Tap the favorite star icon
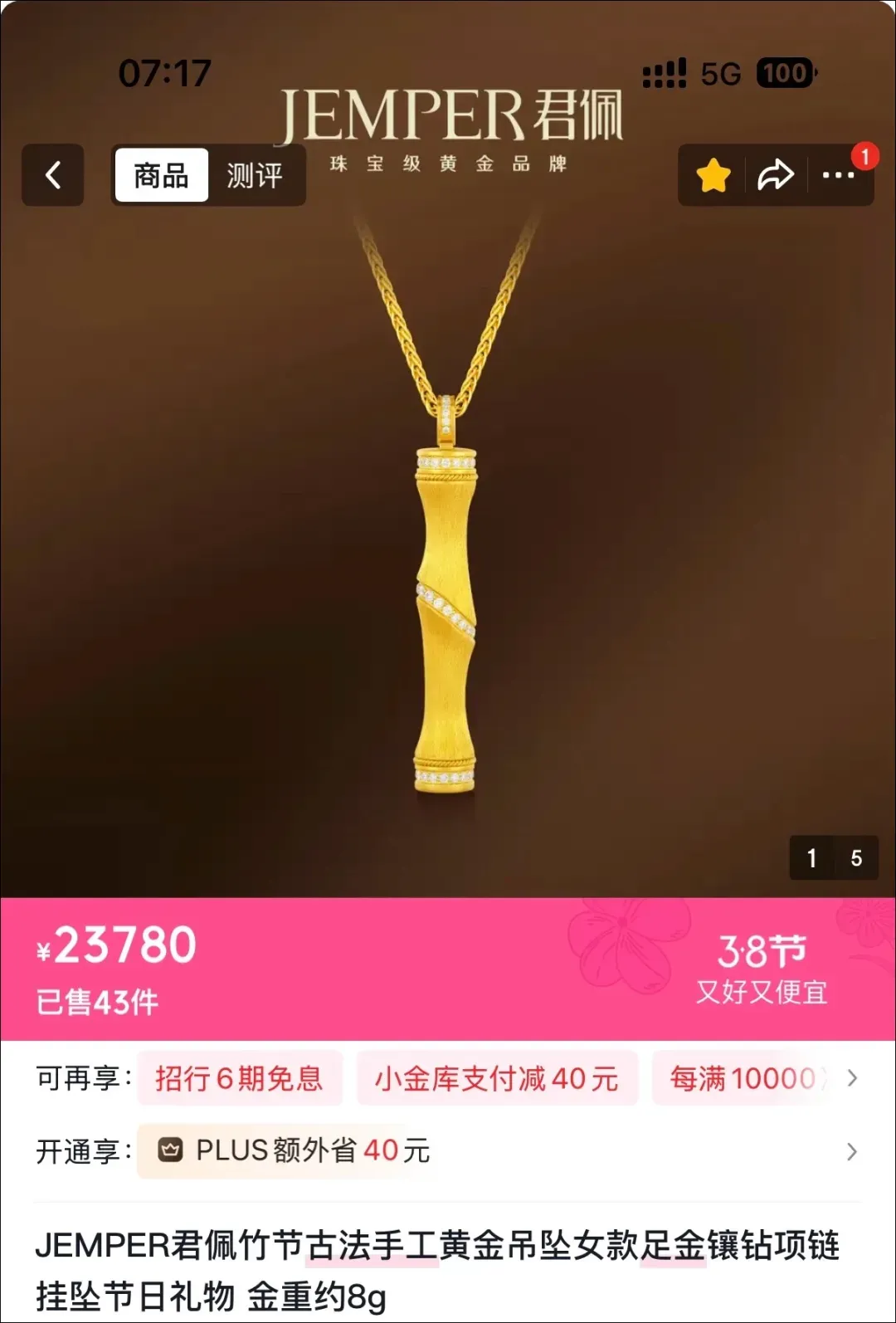The height and width of the screenshot is (1323, 896). (x=713, y=175)
